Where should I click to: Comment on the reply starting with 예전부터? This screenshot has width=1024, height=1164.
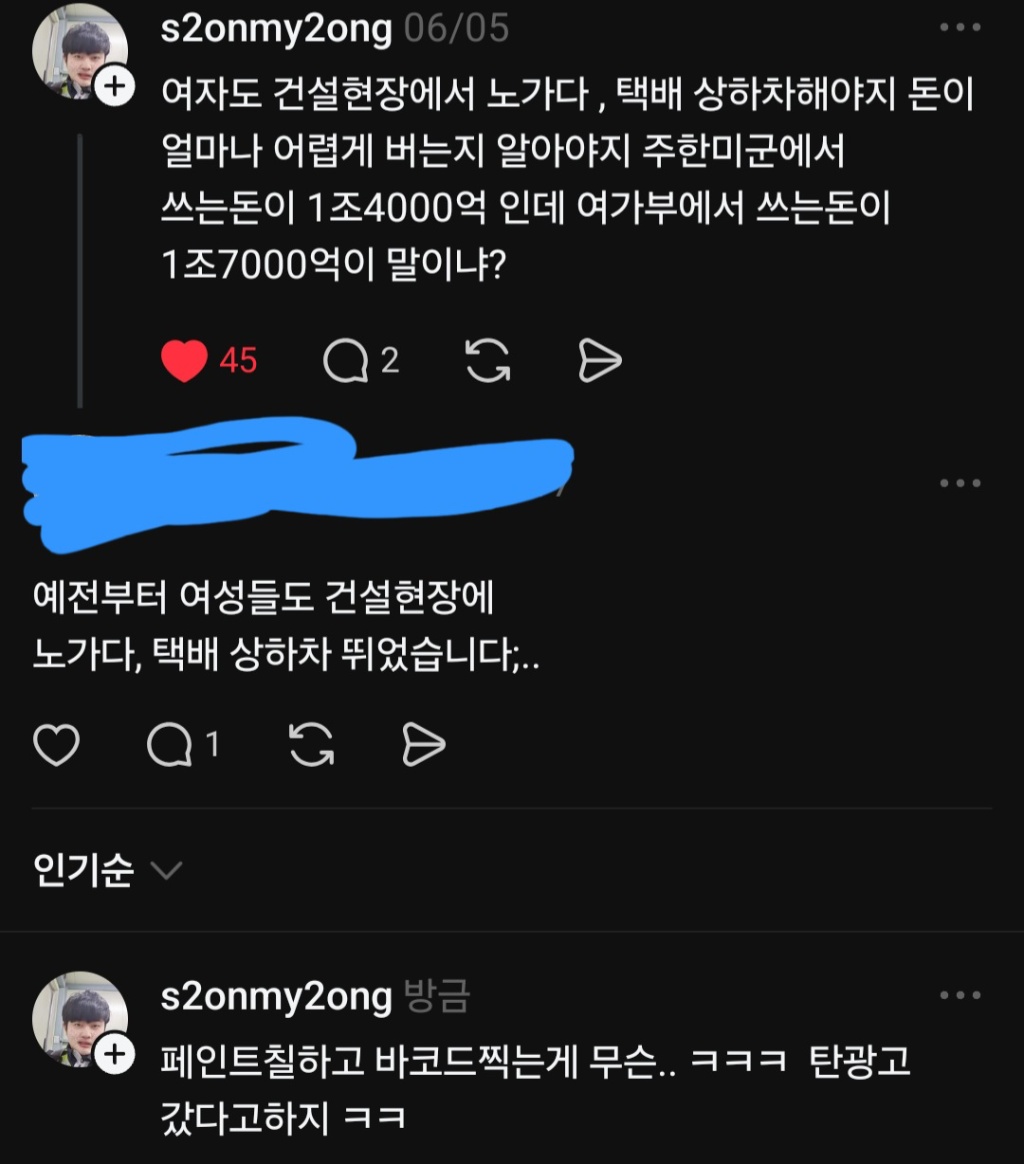[169, 745]
